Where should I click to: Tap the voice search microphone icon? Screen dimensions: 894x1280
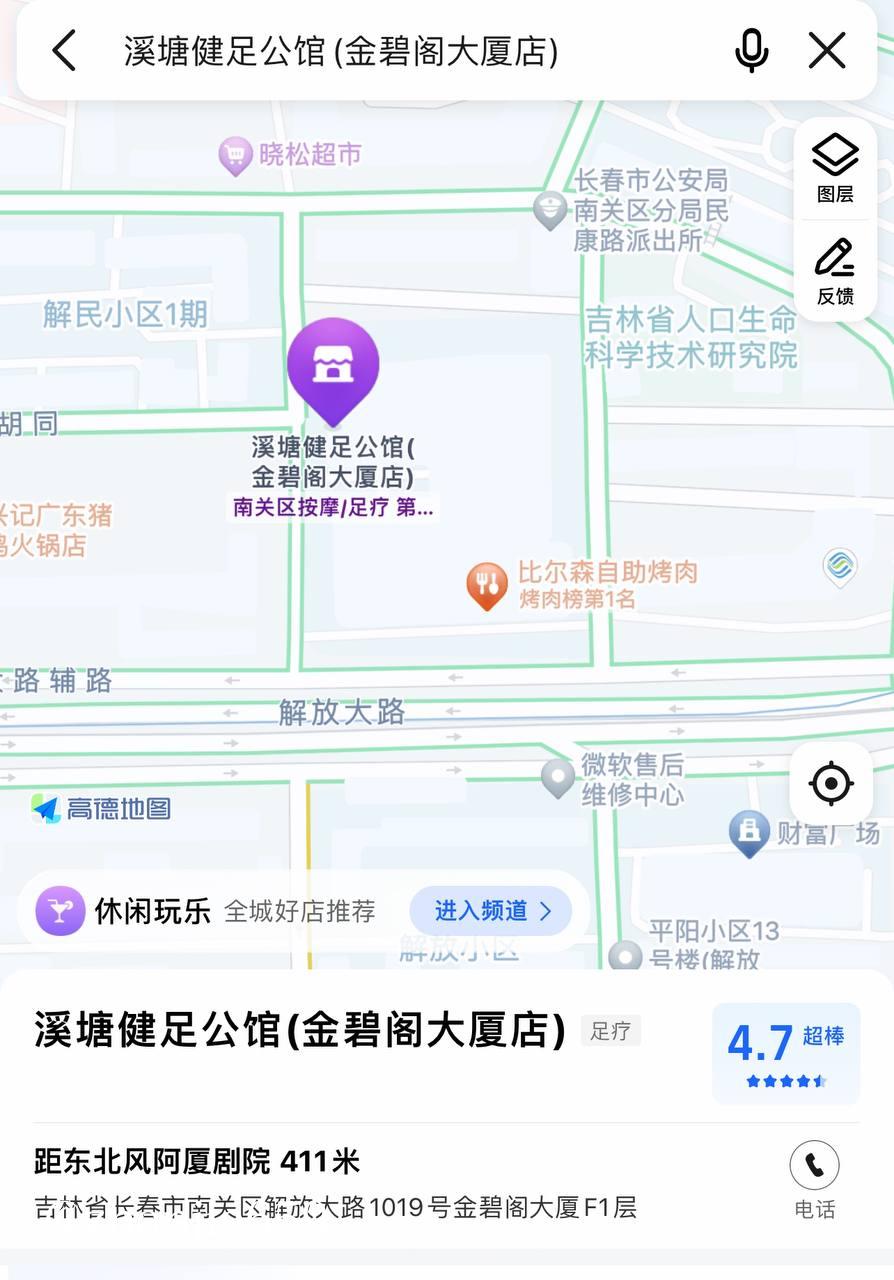(751, 51)
